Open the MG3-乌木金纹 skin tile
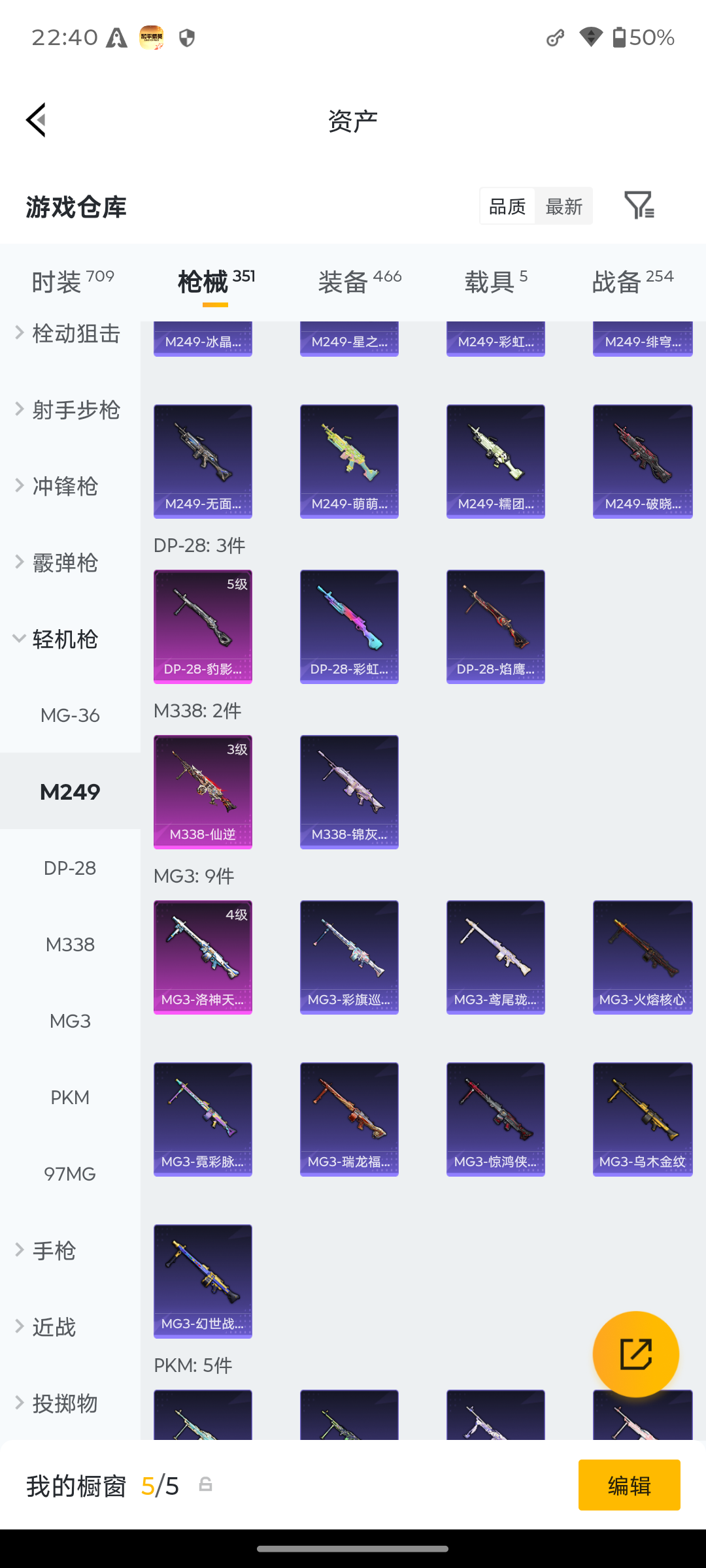 click(643, 1119)
